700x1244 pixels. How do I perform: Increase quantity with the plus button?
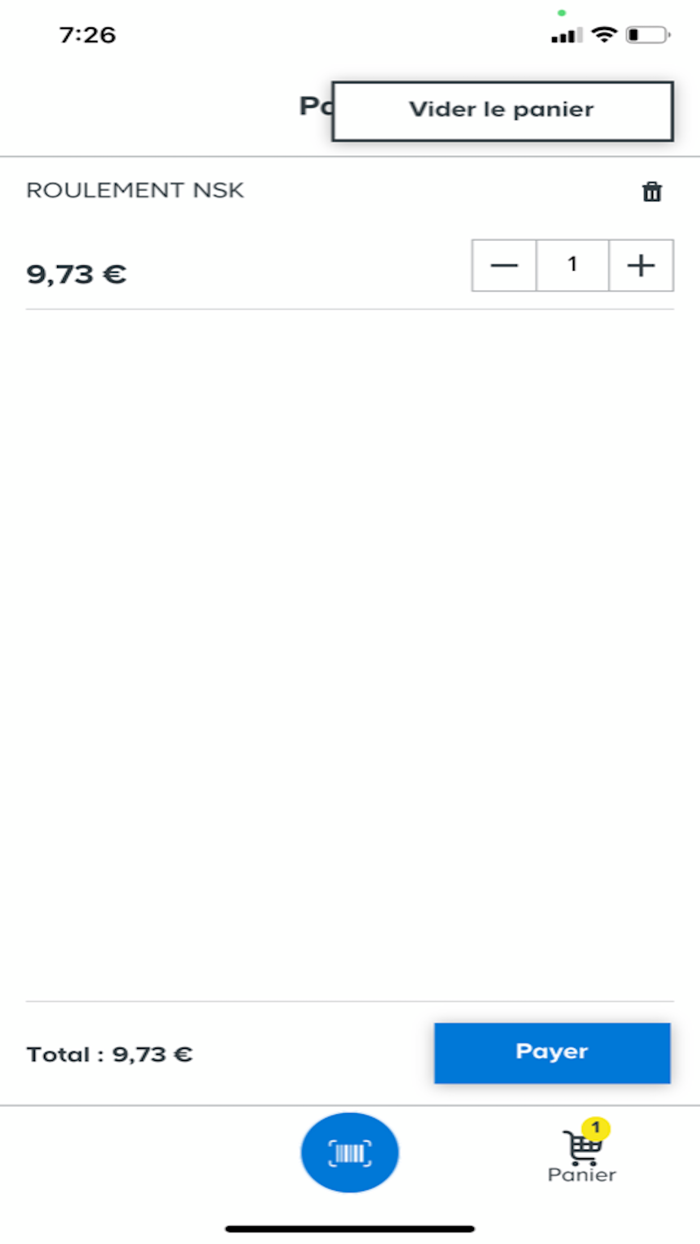(x=640, y=265)
